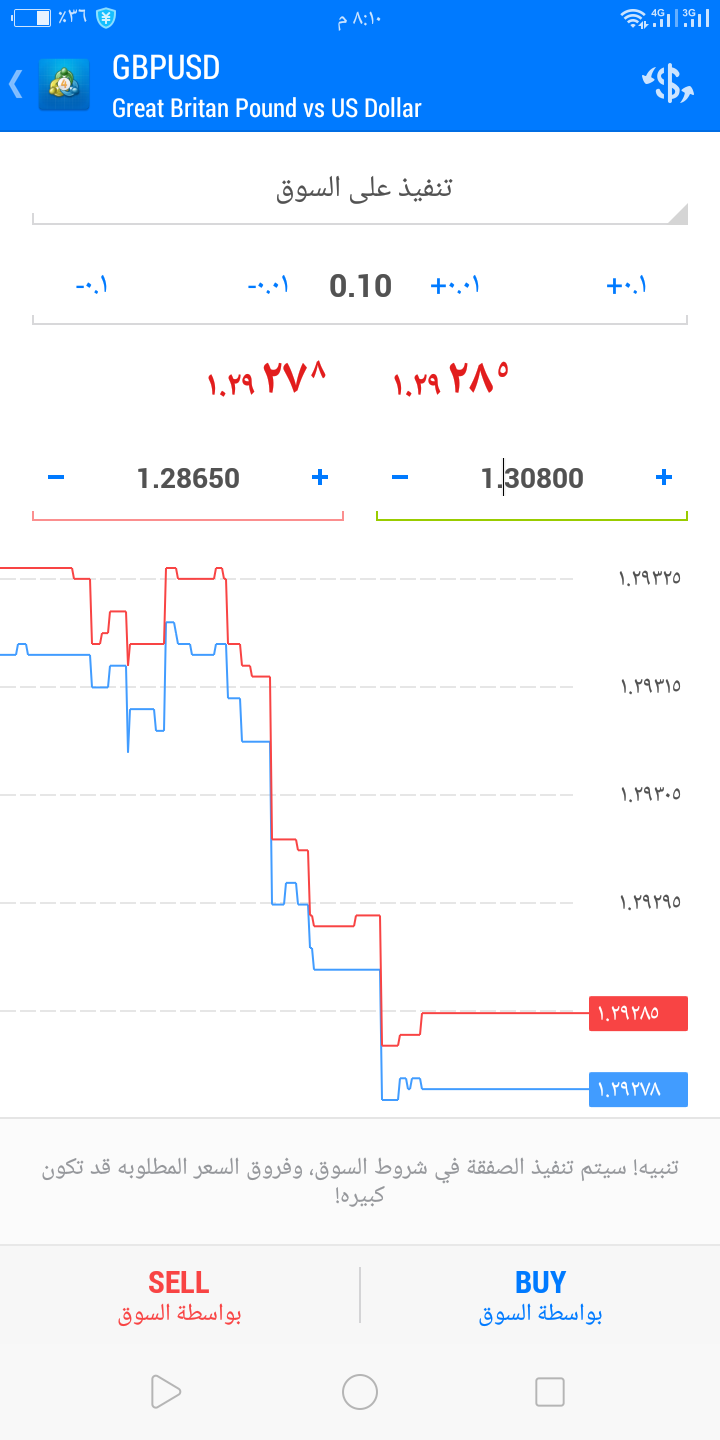Decrease volume by 0.01
The height and width of the screenshot is (1440, 720).
click(268, 286)
